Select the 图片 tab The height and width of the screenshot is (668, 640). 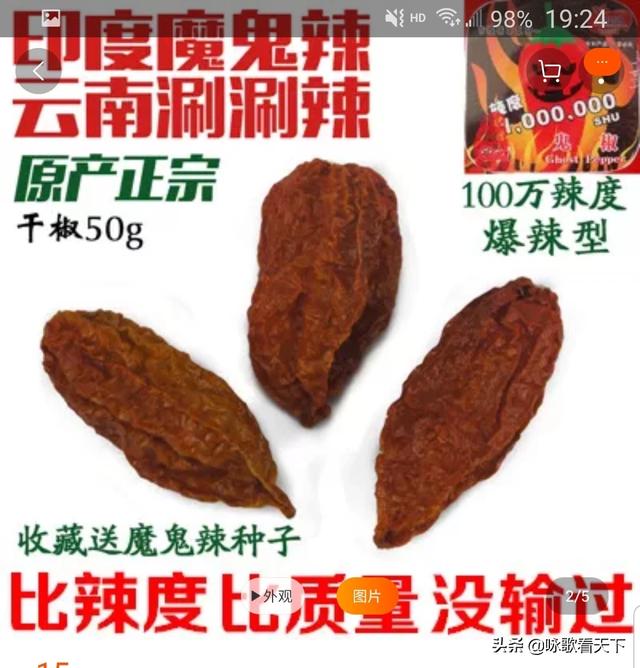tap(366, 596)
